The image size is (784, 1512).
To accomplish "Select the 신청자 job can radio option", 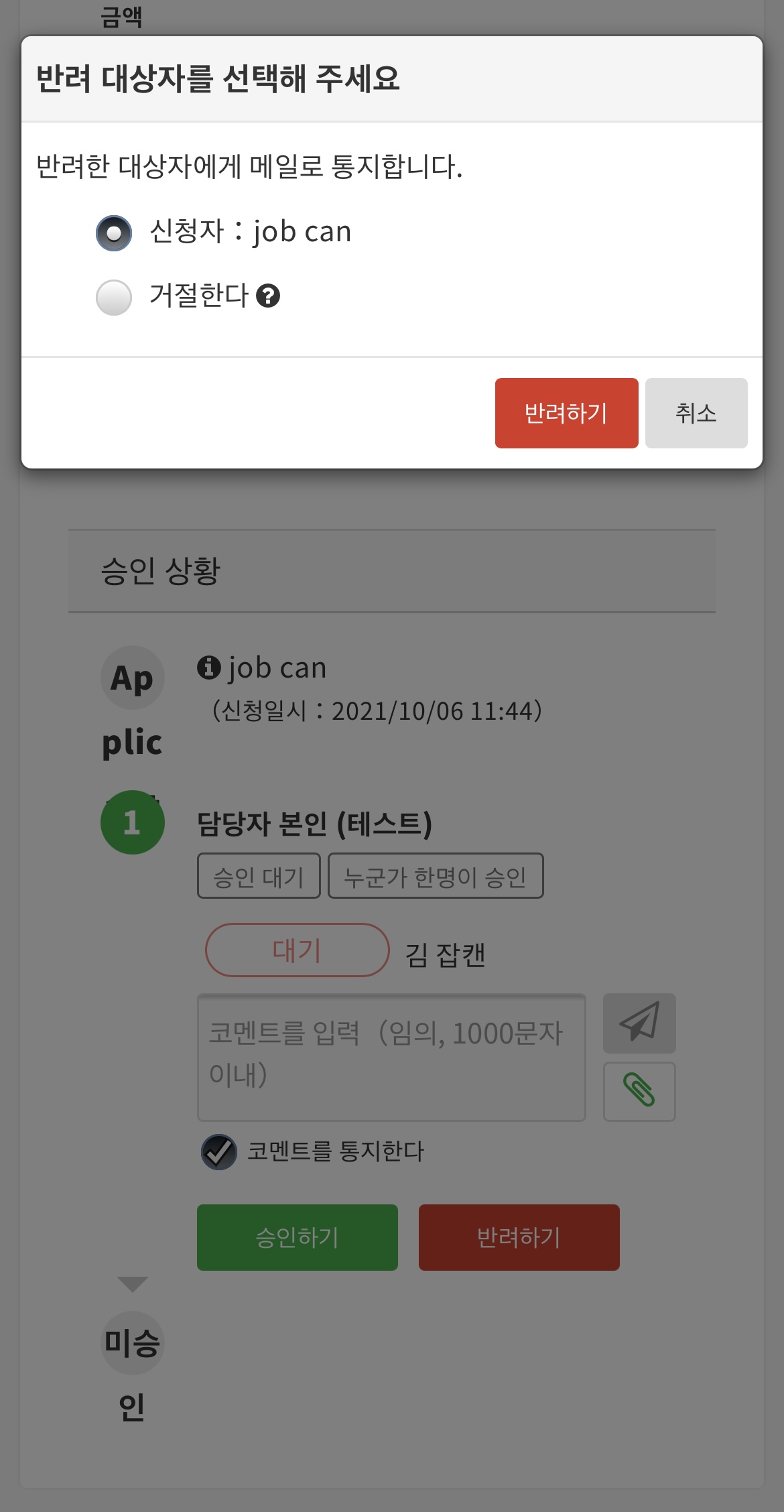I will pos(114,233).
